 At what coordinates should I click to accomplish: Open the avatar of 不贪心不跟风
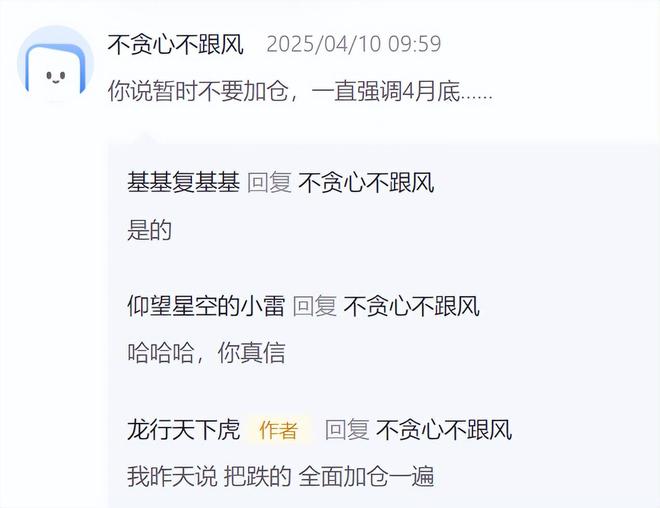click(x=55, y=62)
